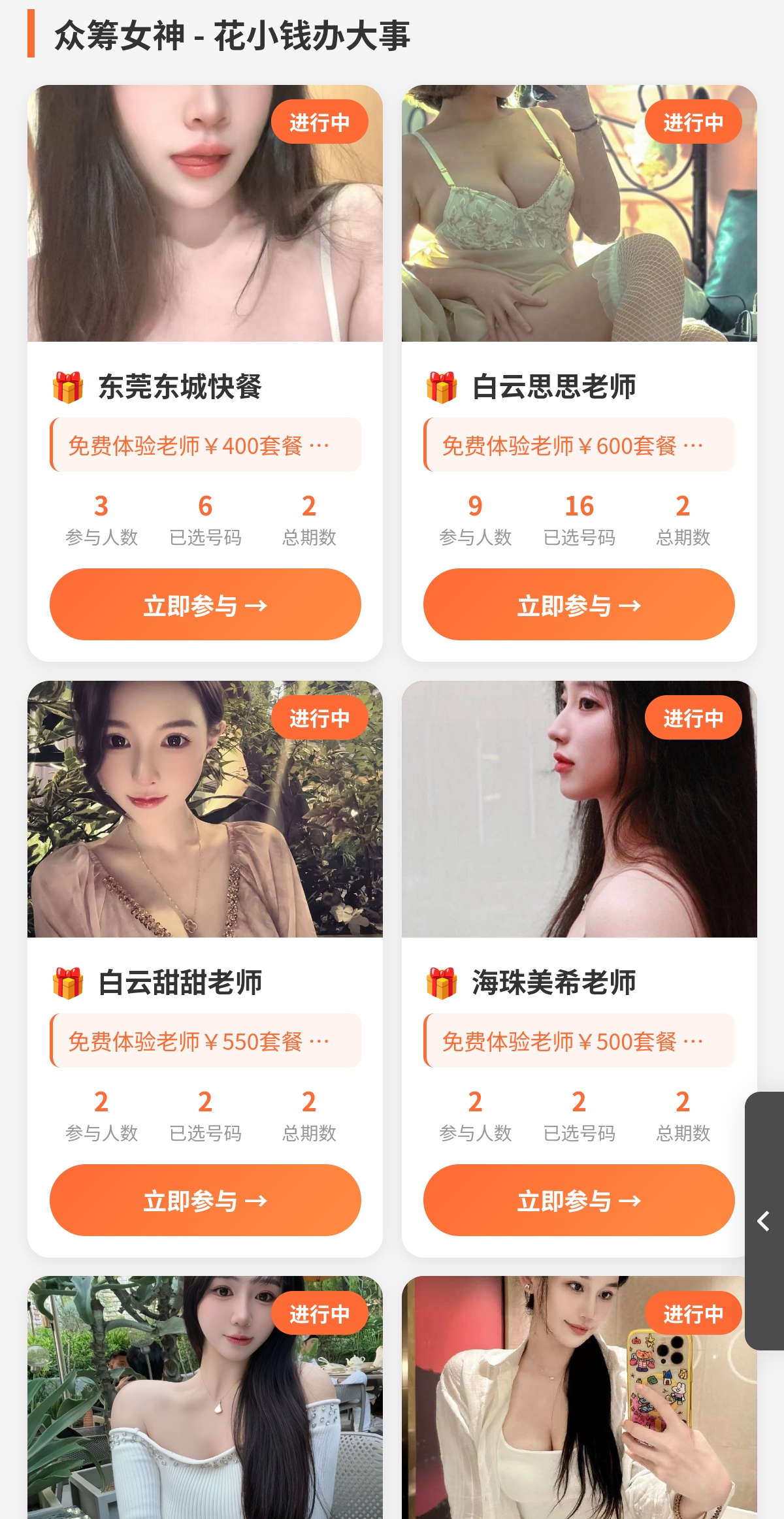Select 立即参与 on the 白云甜甜老师 card
This screenshot has height=1519, width=784.
pyautogui.click(x=205, y=1200)
